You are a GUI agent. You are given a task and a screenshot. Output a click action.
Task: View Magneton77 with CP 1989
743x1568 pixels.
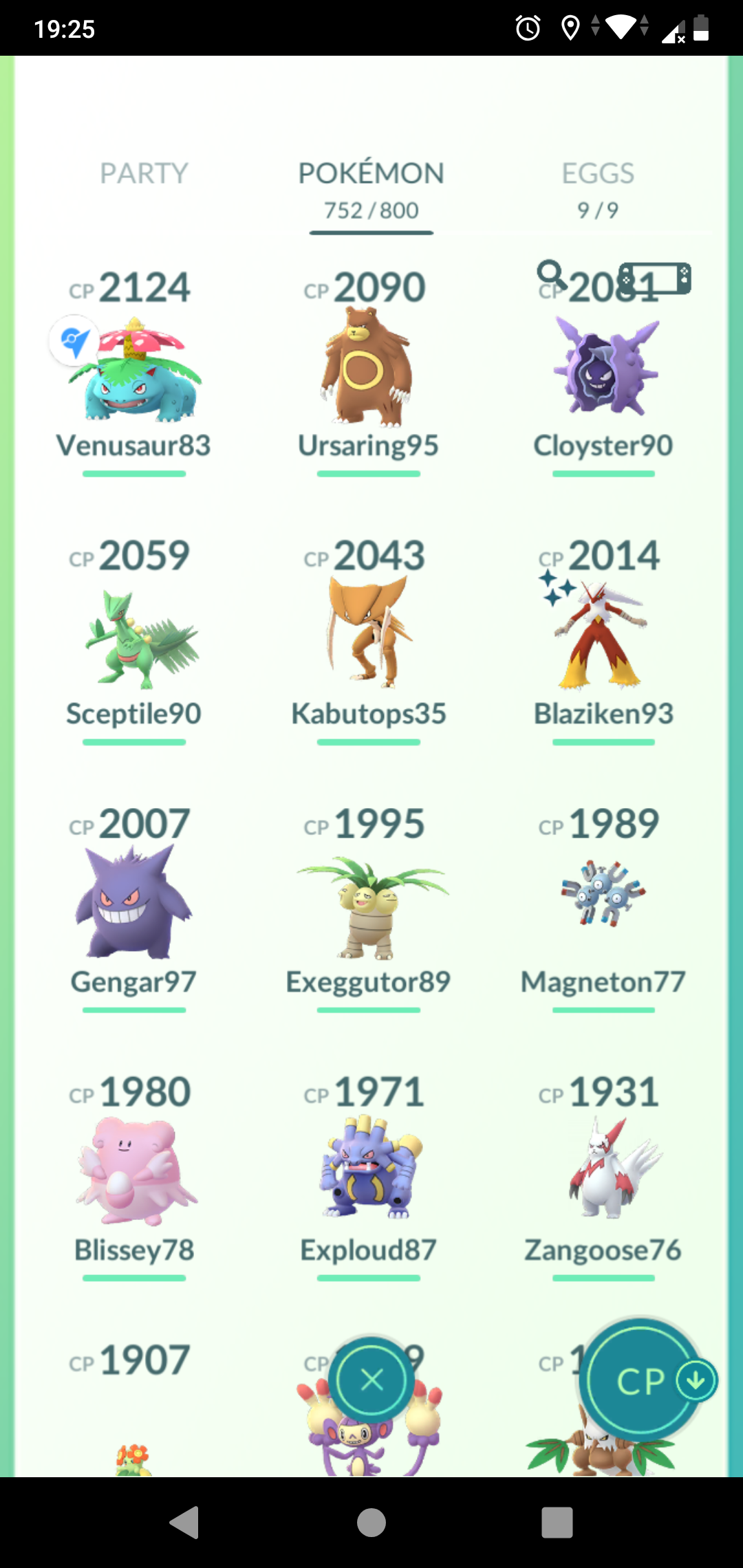tap(603, 894)
